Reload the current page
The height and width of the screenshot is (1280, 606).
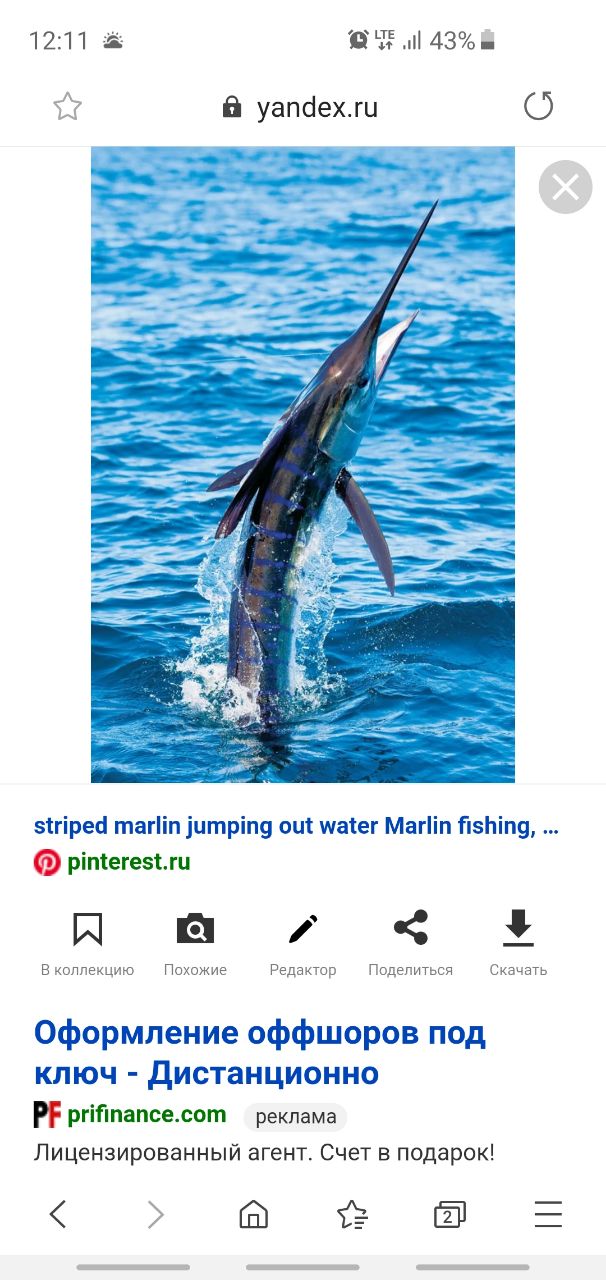tap(538, 106)
